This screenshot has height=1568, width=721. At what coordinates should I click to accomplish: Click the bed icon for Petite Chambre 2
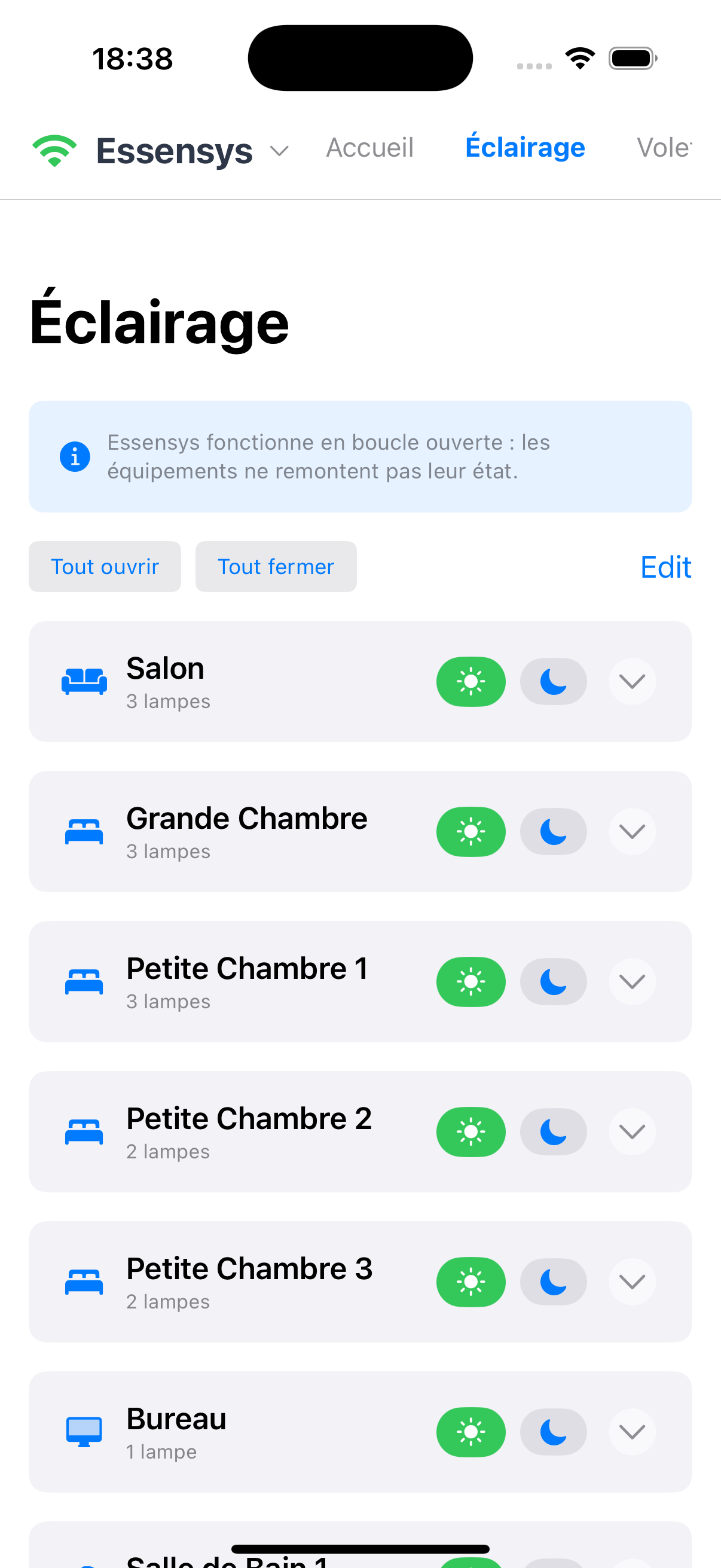[84, 1131]
